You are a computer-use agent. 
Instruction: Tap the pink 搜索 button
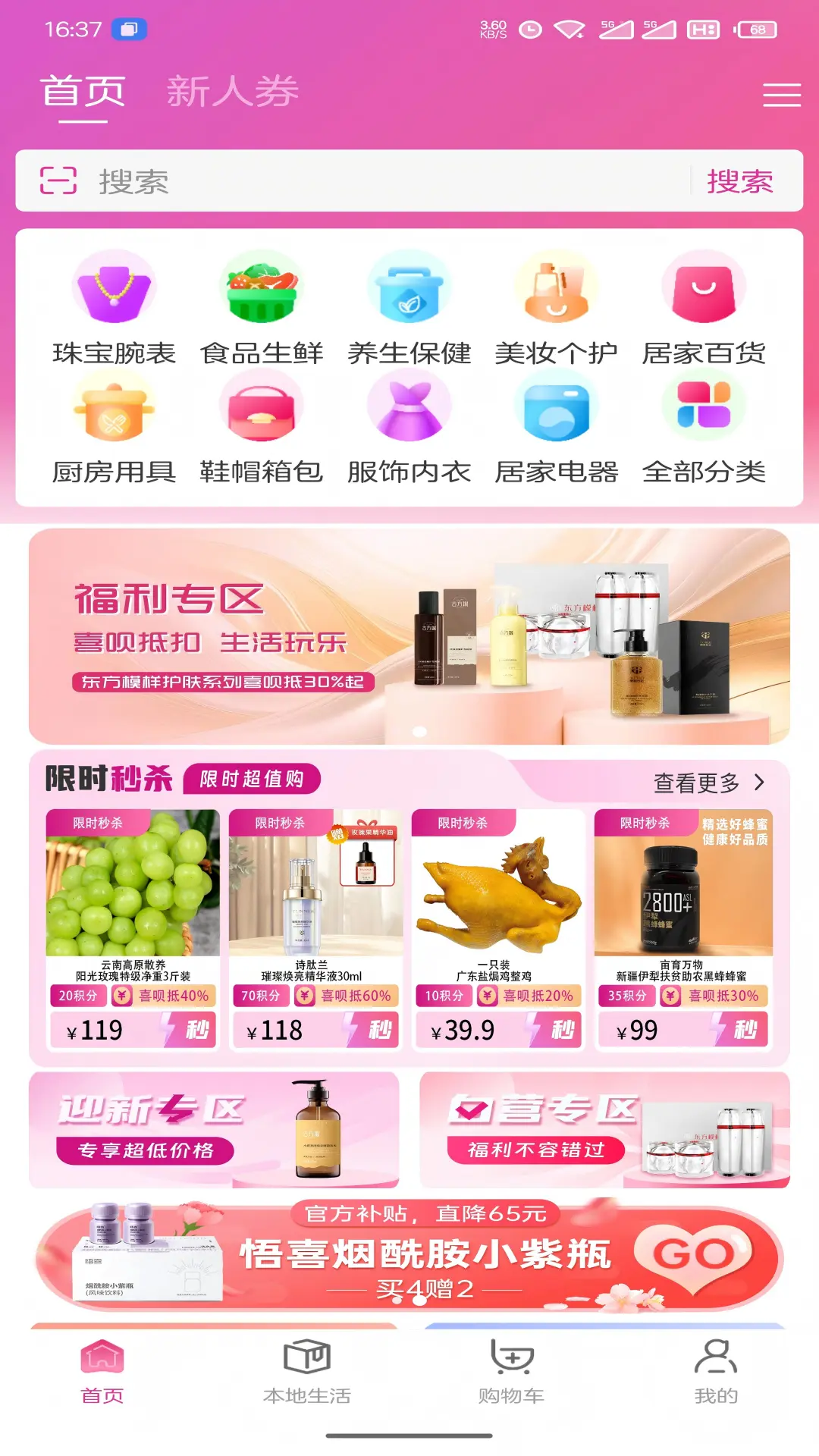click(x=739, y=181)
